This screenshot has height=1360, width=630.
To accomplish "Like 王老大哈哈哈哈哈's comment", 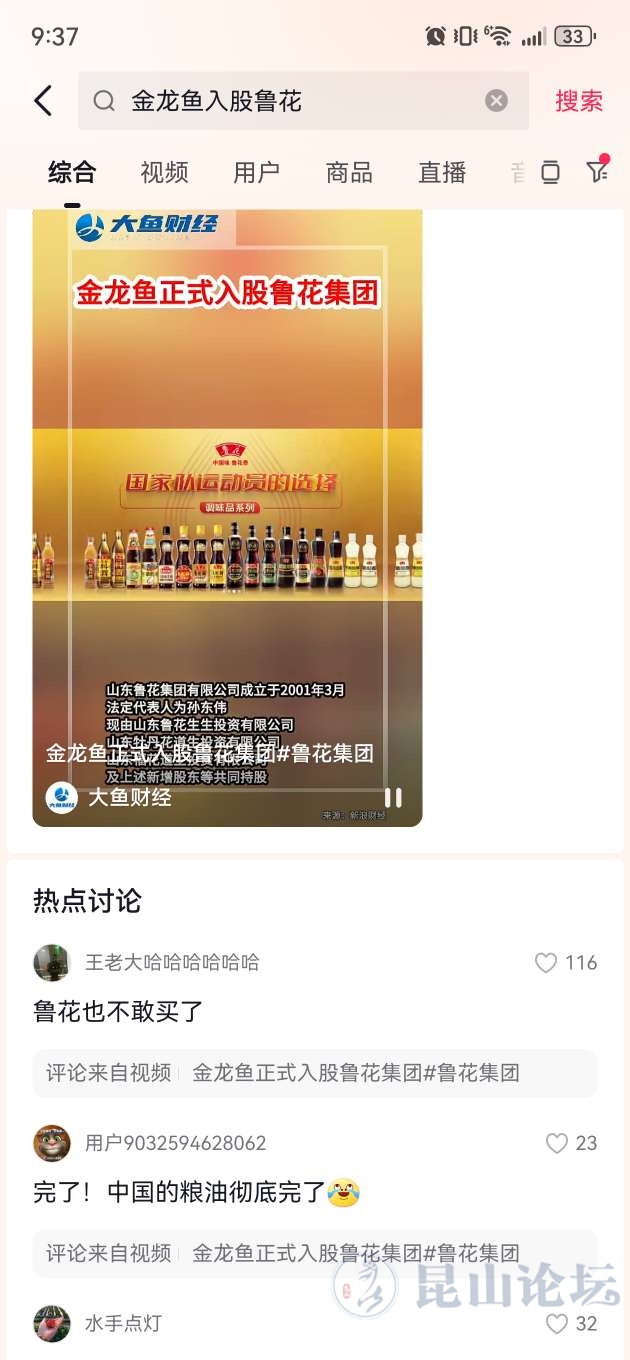I will click(546, 963).
